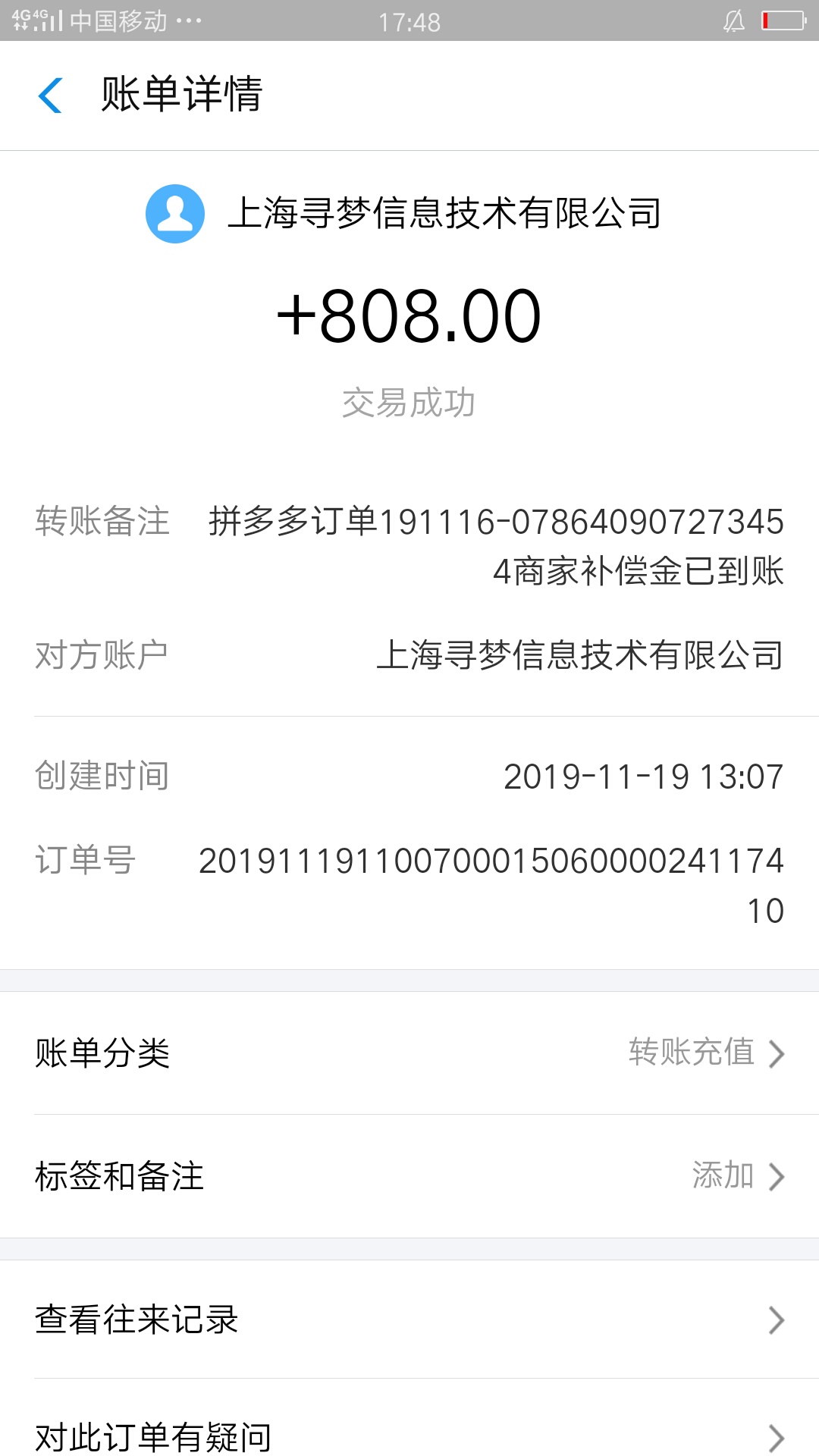Add a tag in 标签和备注

pyautogui.click(x=409, y=1176)
